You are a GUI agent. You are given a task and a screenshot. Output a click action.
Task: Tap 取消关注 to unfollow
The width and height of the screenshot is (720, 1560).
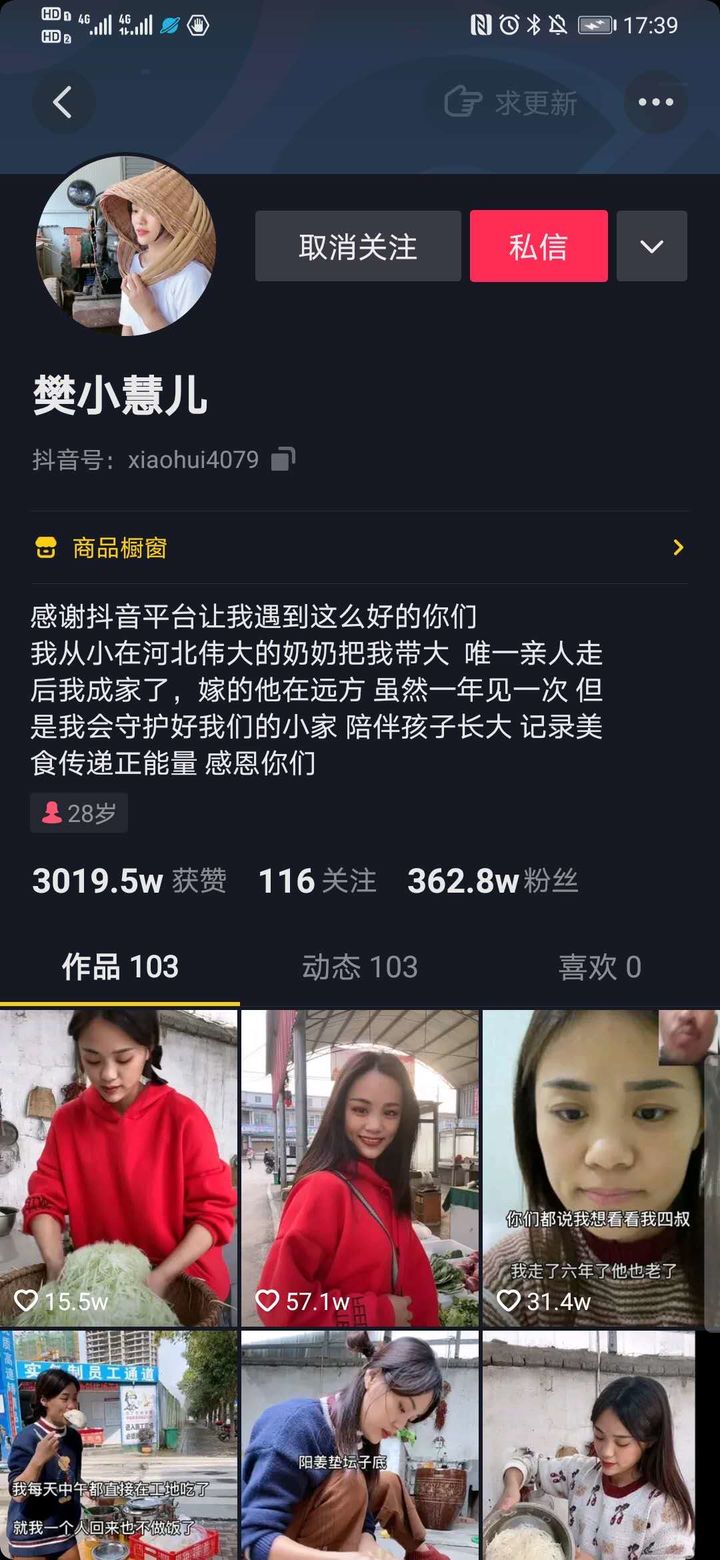358,247
